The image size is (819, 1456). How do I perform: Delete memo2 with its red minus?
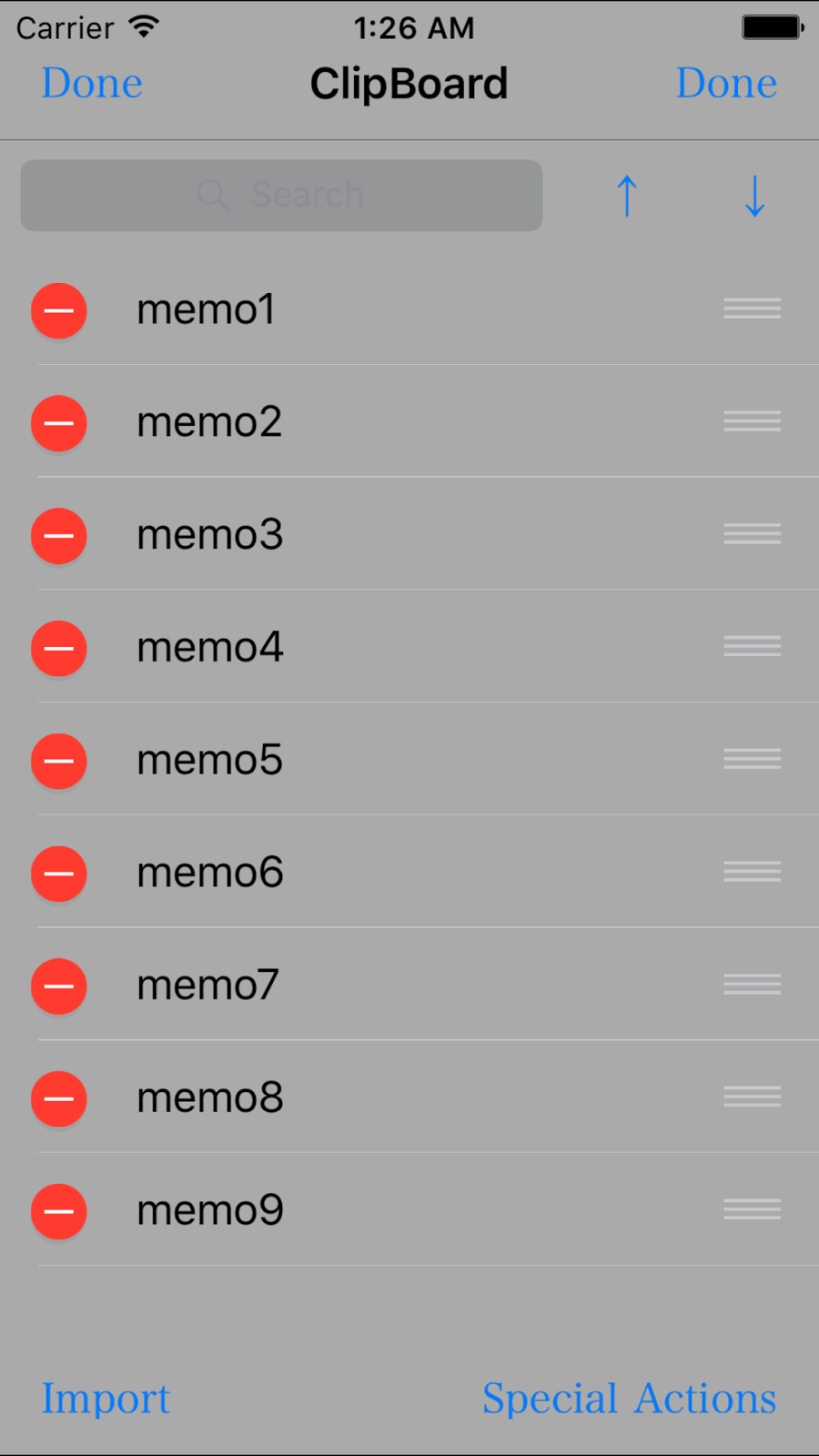coord(59,423)
